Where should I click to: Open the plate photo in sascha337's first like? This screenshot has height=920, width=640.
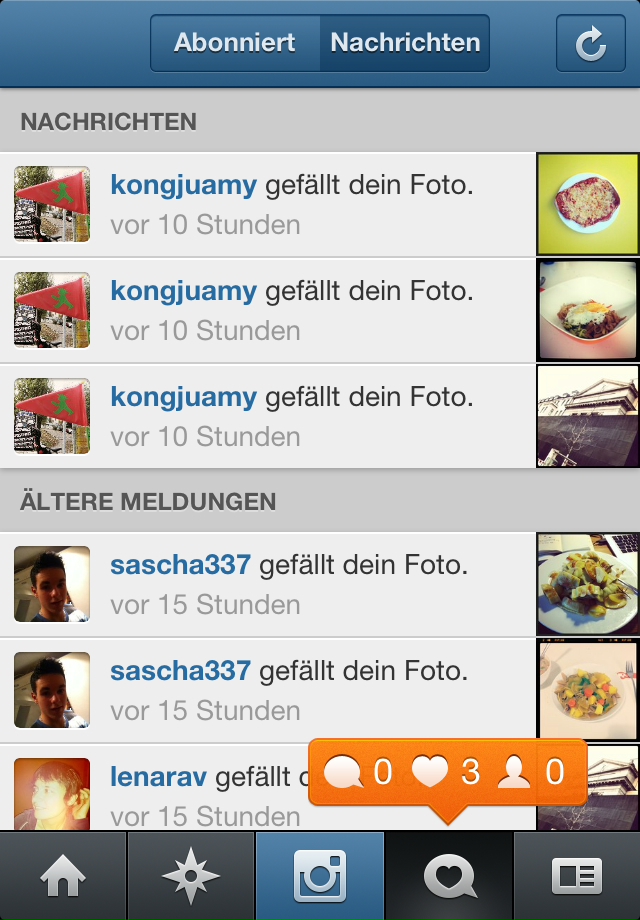[x=588, y=584]
